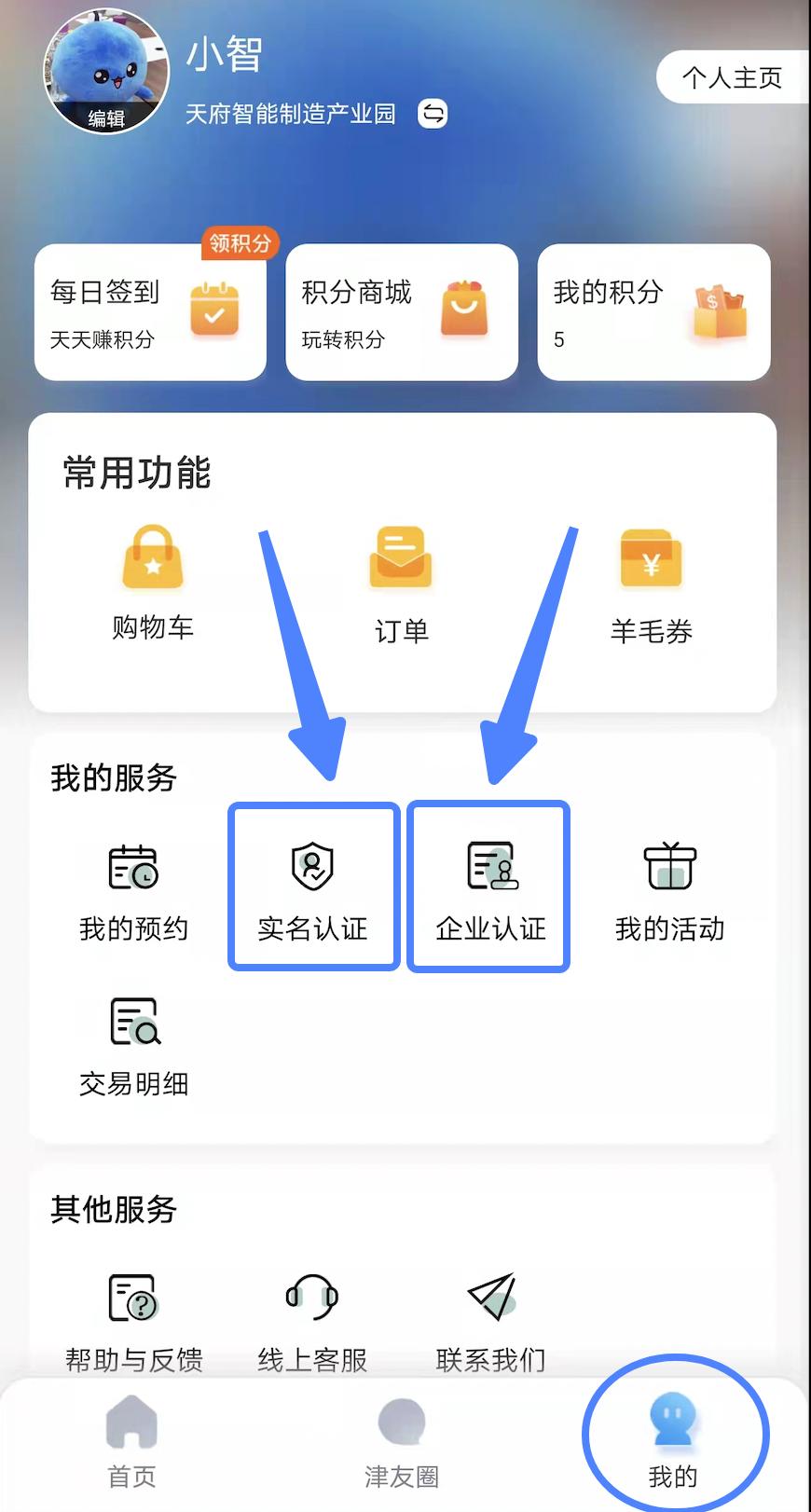
Task: Open 联系我们 contact us icon
Action: pos(491,1300)
